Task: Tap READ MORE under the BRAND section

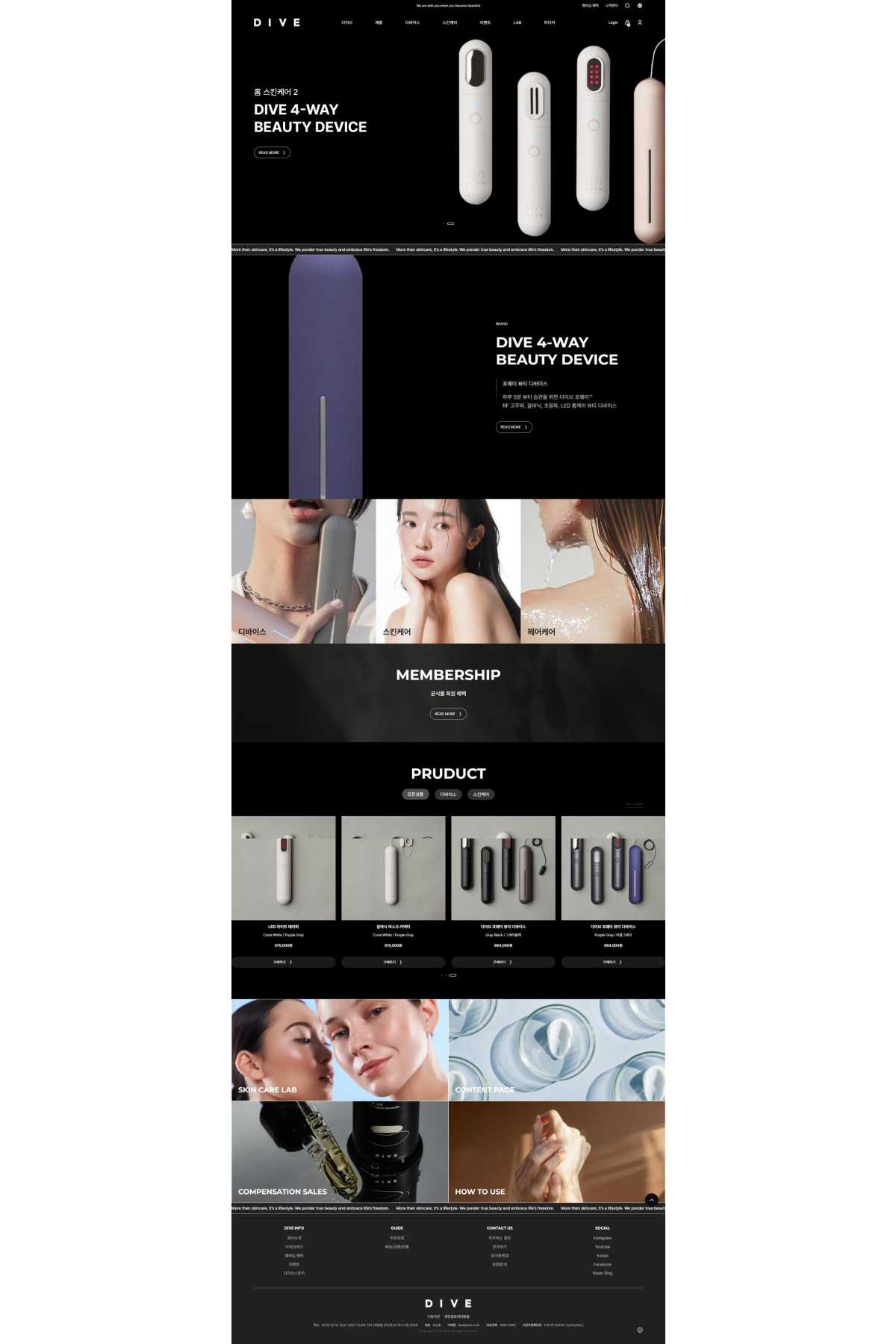Action: pyautogui.click(x=514, y=427)
